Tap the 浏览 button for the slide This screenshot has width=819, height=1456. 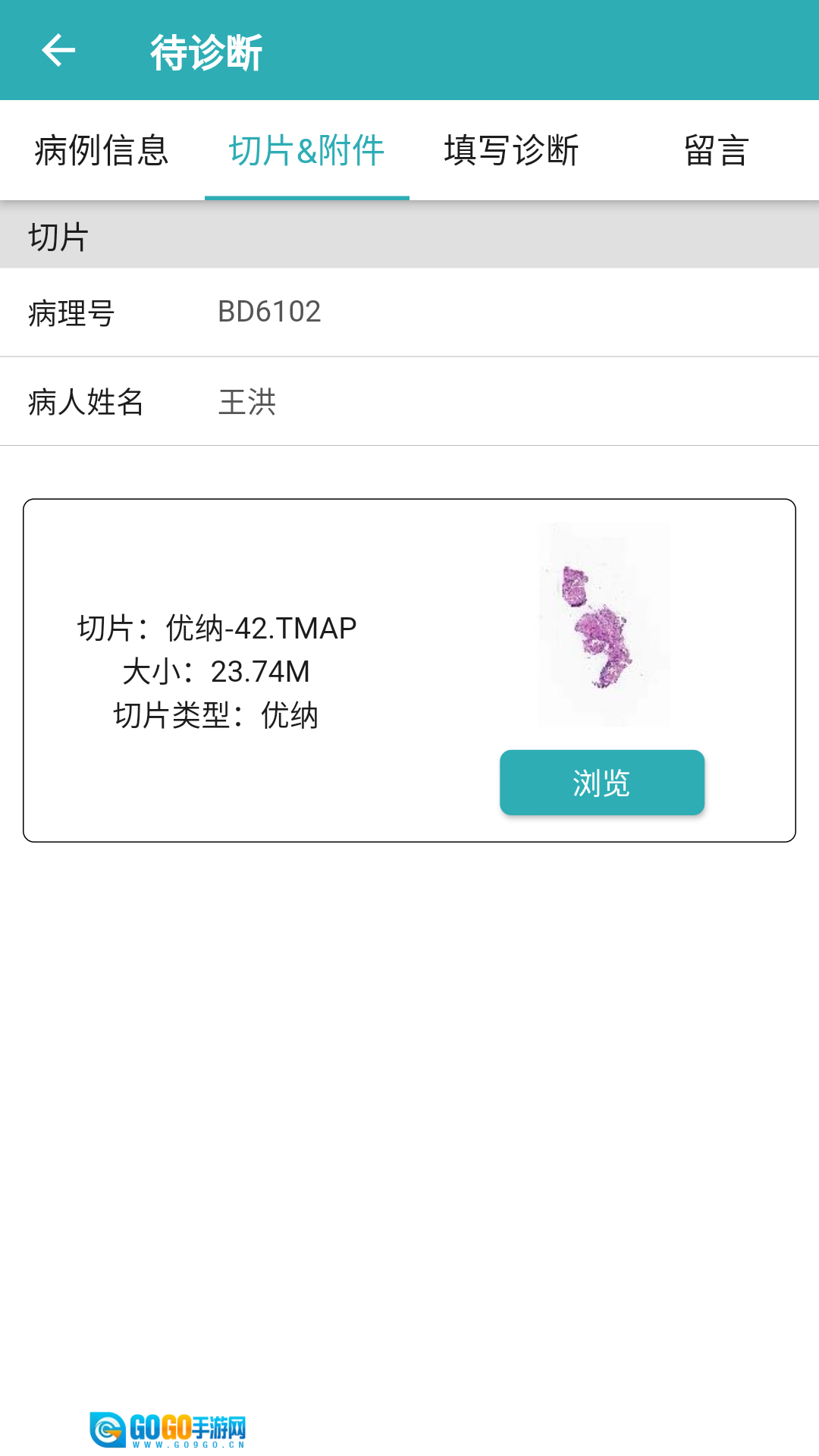point(601,783)
